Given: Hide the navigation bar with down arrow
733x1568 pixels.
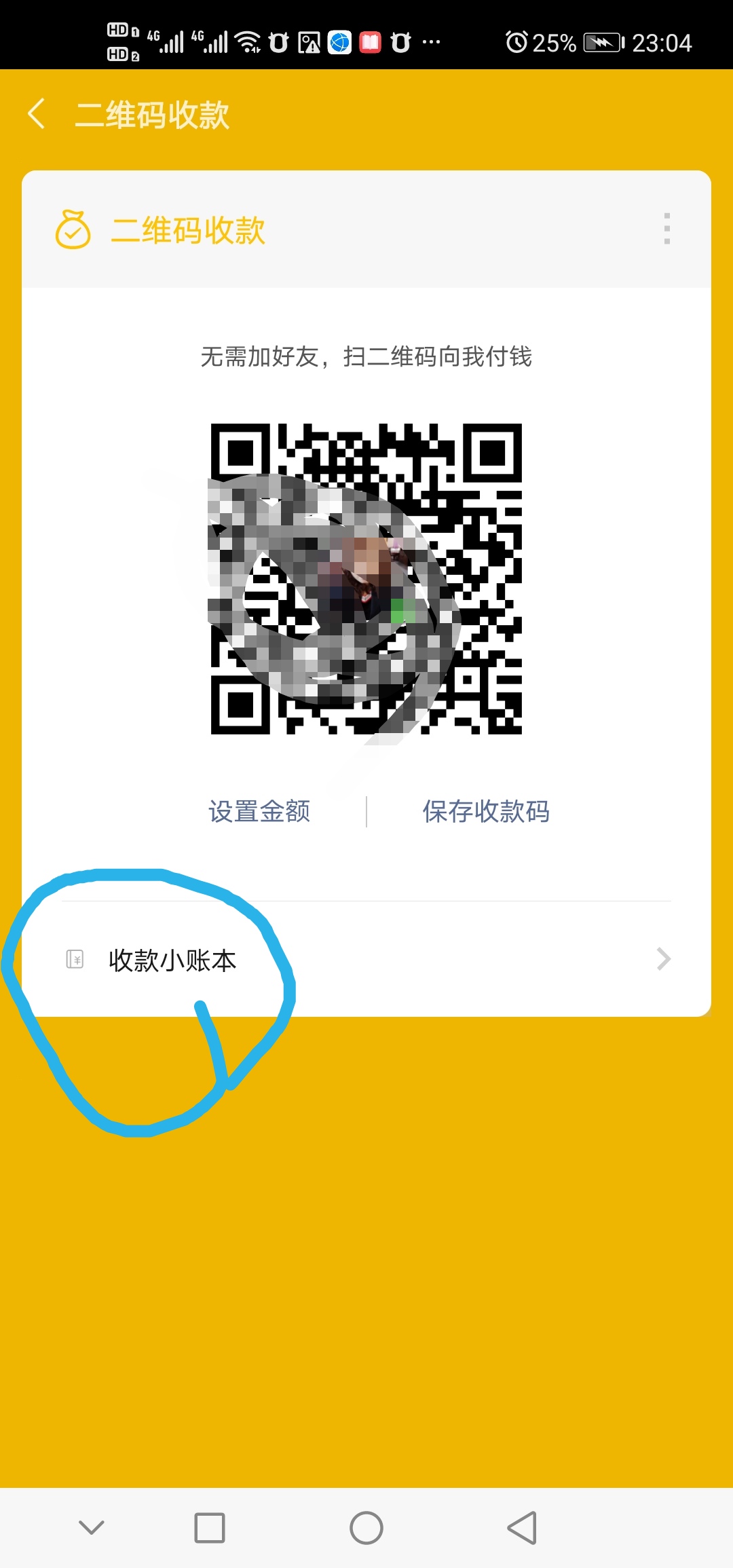Looking at the screenshot, I should click(92, 1528).
